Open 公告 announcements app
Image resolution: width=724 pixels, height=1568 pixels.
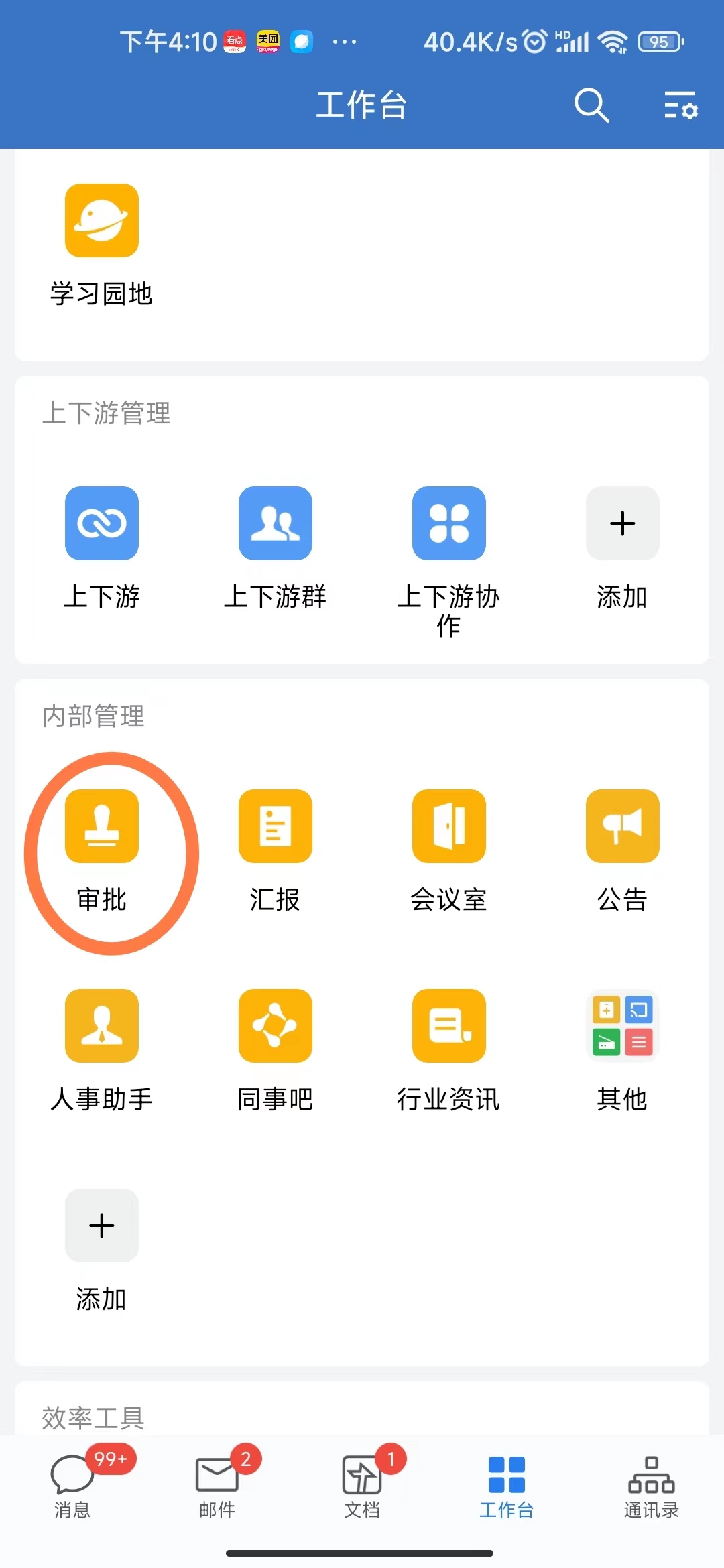pyautogui.click(x=623, y=826)
